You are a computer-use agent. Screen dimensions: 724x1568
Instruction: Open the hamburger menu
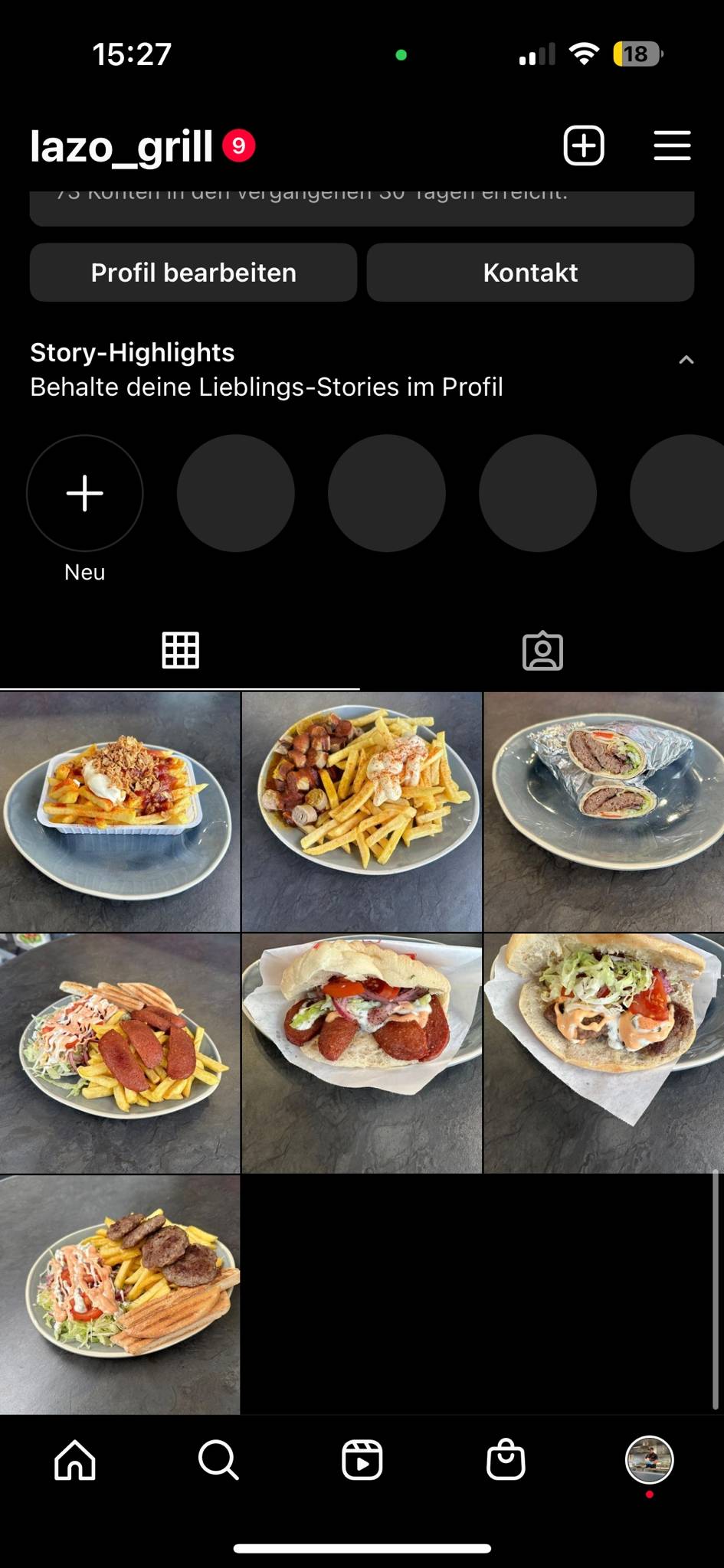(x=672, y=145)
